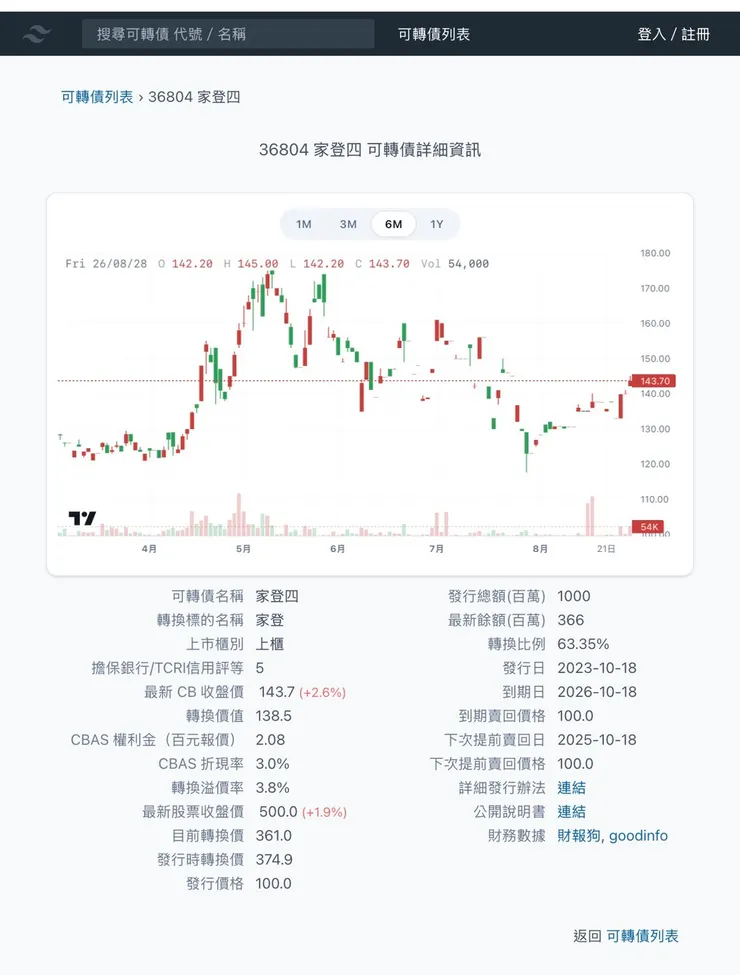Switch chart range to 1M
This screenshot has width=740, height=975.
[303, 224]
